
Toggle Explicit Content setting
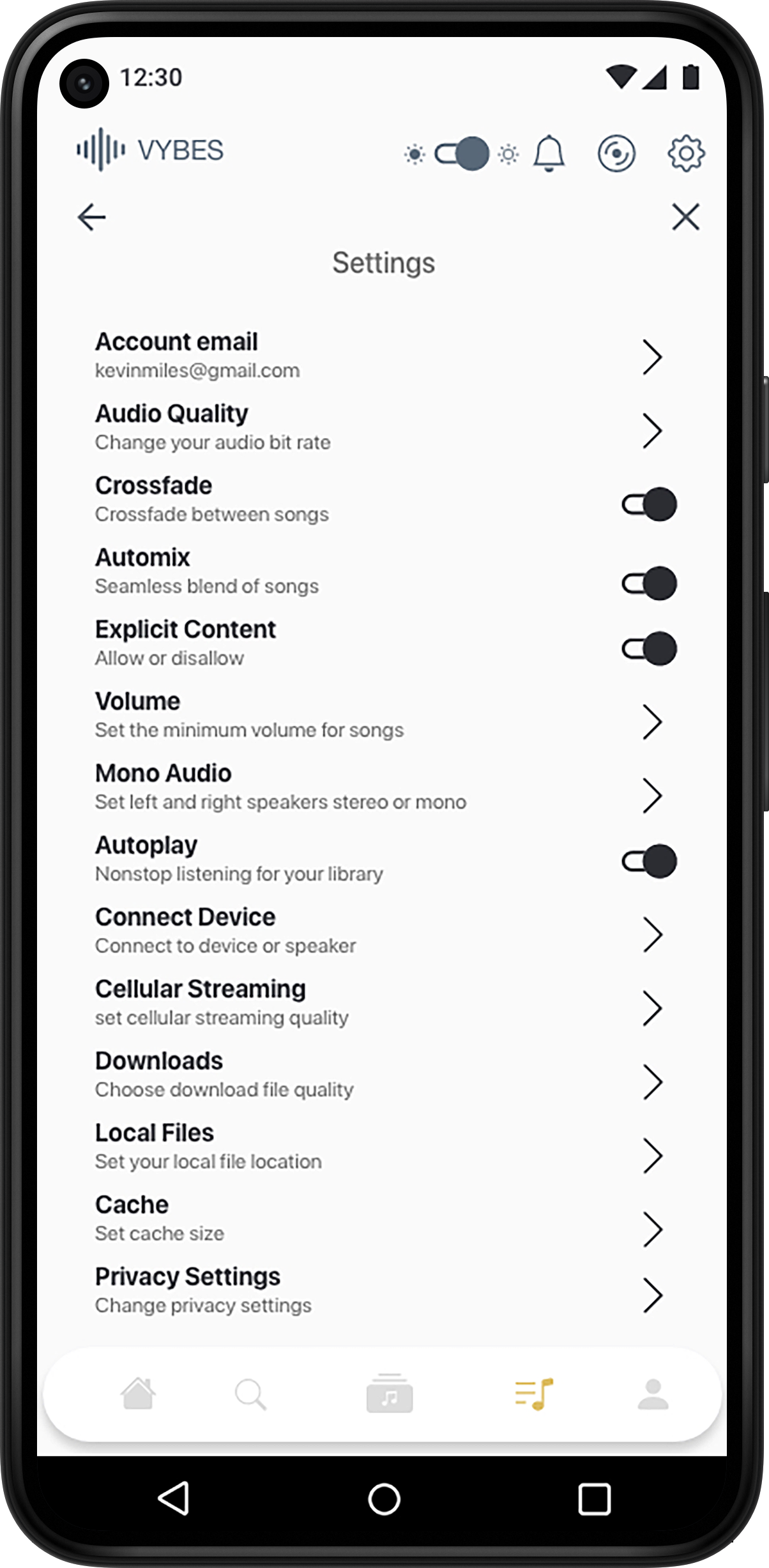649,649
